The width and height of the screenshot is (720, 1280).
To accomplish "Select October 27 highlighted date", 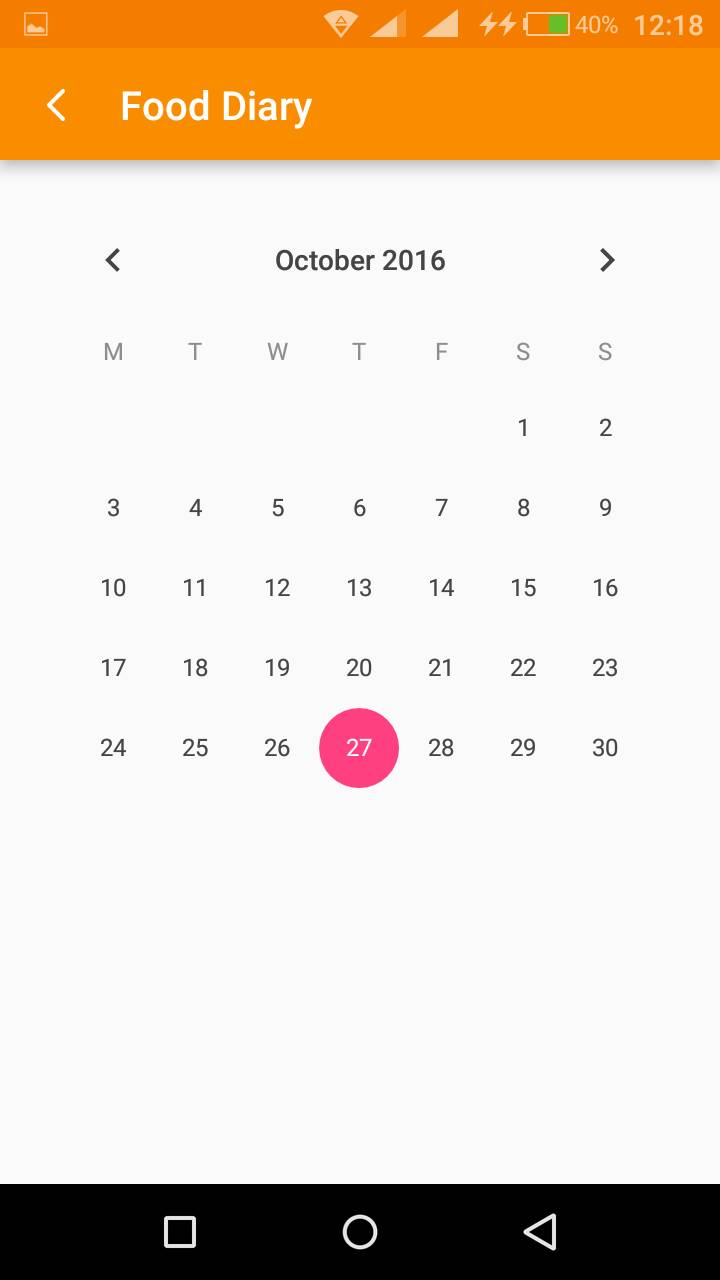I will (359, 748).
